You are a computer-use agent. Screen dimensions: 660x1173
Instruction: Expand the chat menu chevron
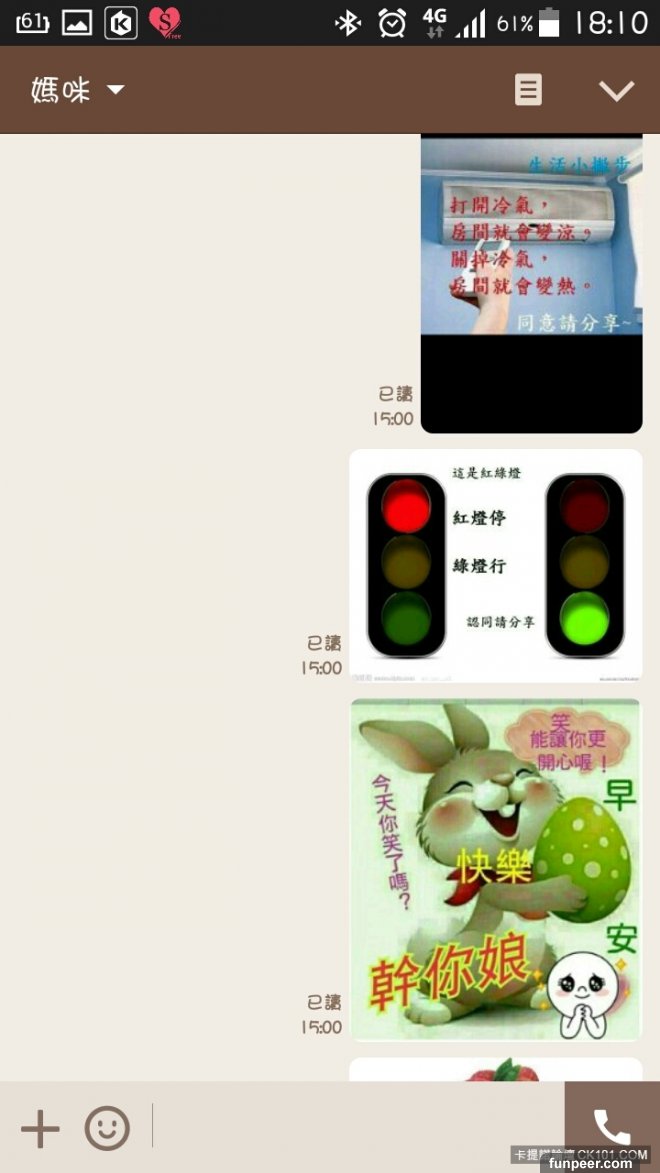pyautogui.click(x=616, y=90)
